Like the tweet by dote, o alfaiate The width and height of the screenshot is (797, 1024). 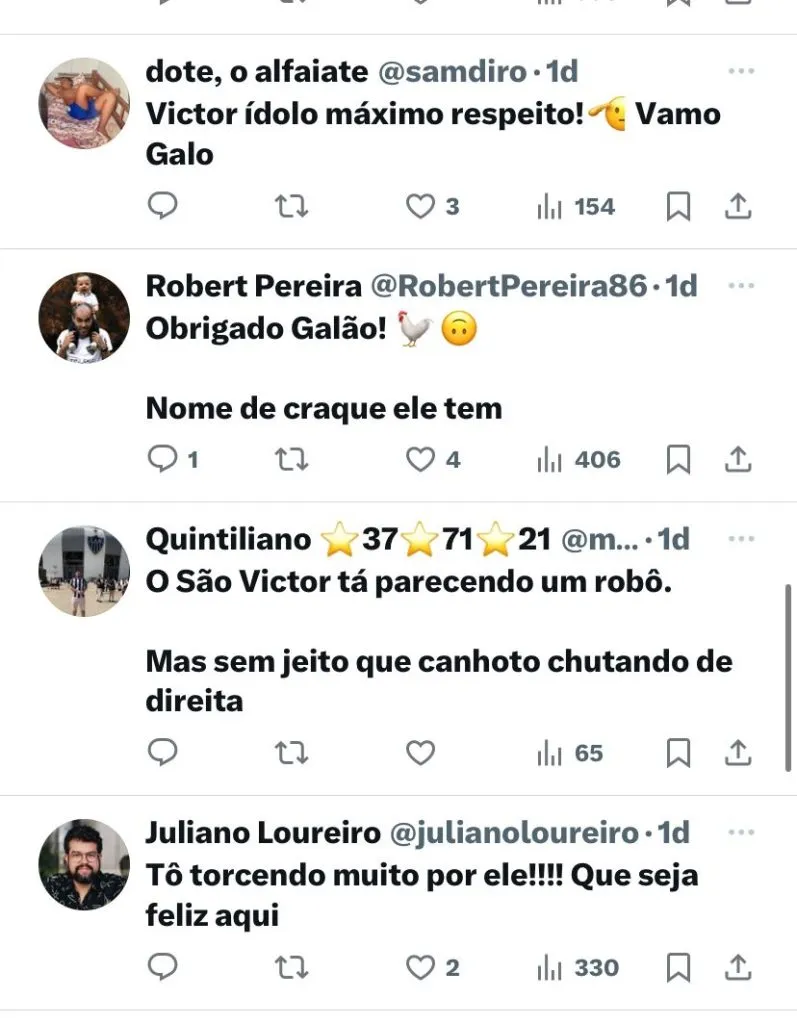[x=421, y=207]
